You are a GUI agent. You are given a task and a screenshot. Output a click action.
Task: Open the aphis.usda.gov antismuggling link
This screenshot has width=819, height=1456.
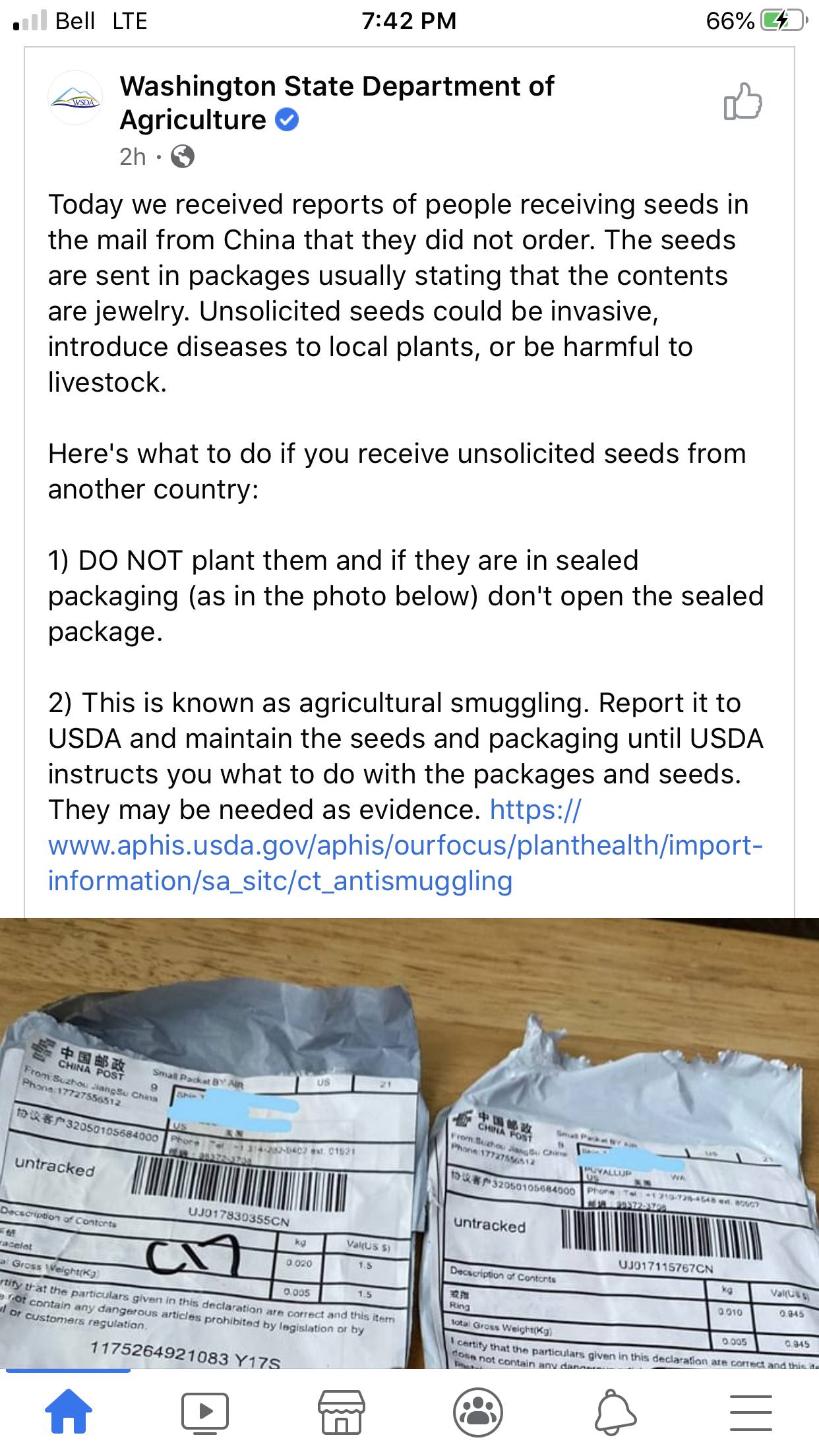[x=404, y=845]
